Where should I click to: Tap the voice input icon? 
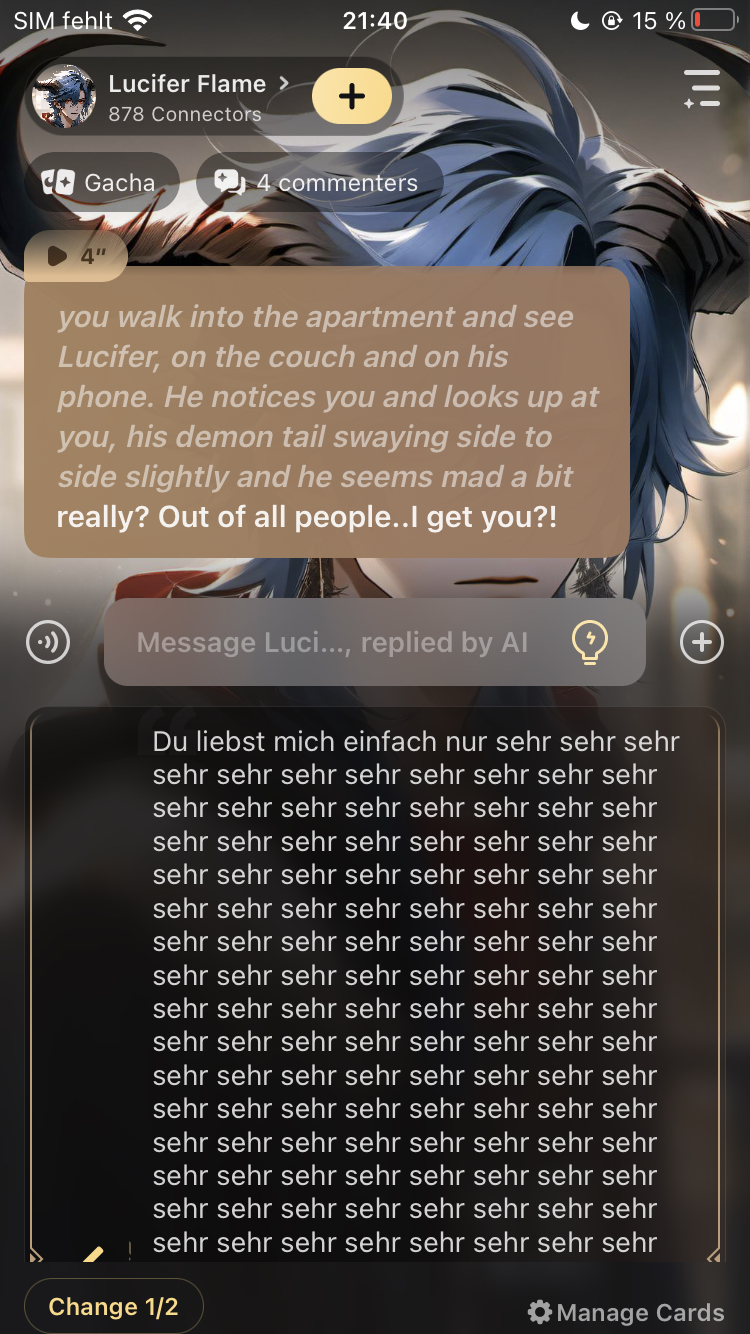pyautogui.click(x=48, y=642)
